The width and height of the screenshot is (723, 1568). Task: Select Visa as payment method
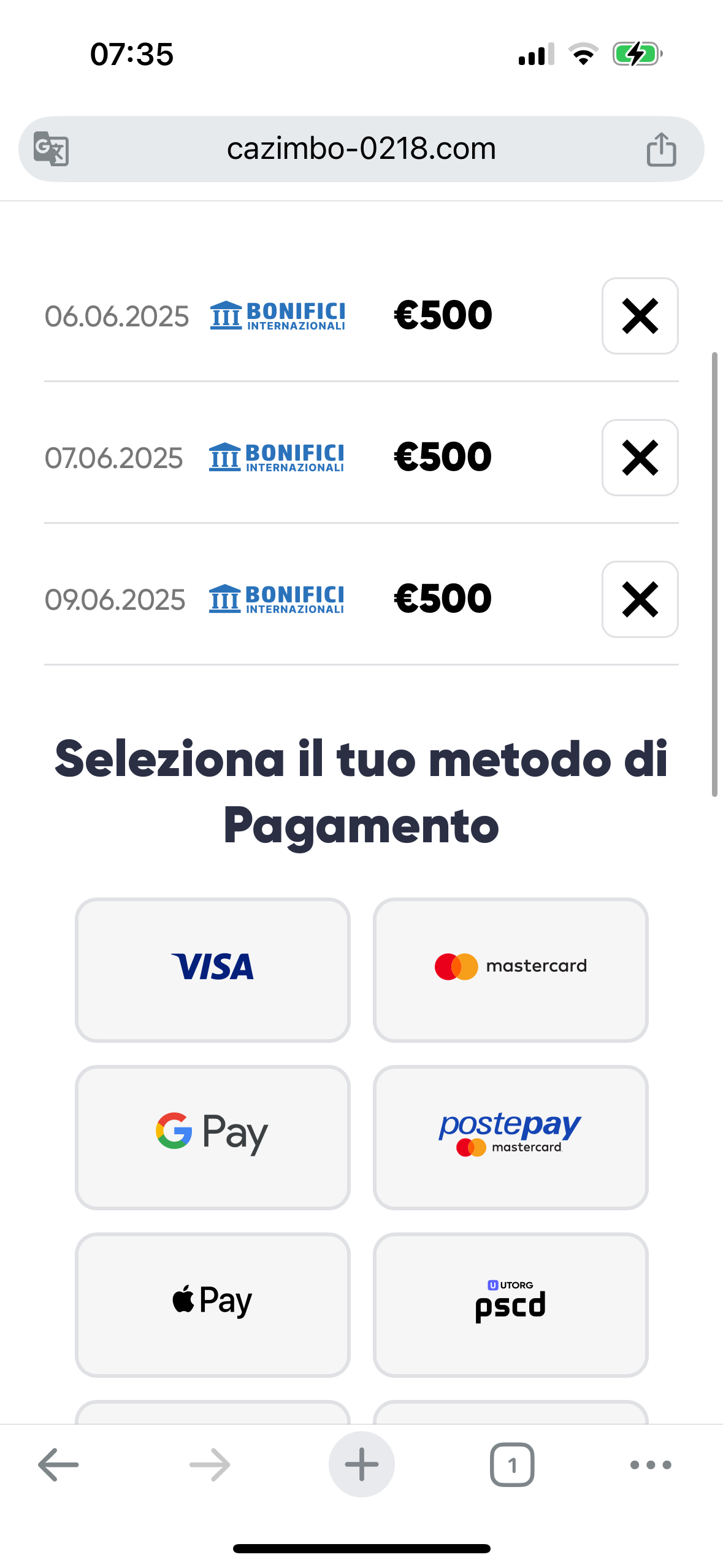(212, 970)
